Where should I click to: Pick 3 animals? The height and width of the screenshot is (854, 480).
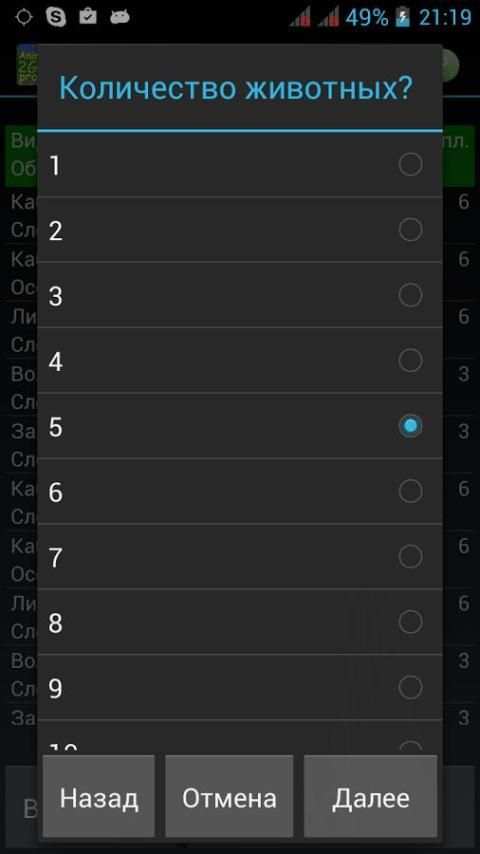click(x=240, y=295)
